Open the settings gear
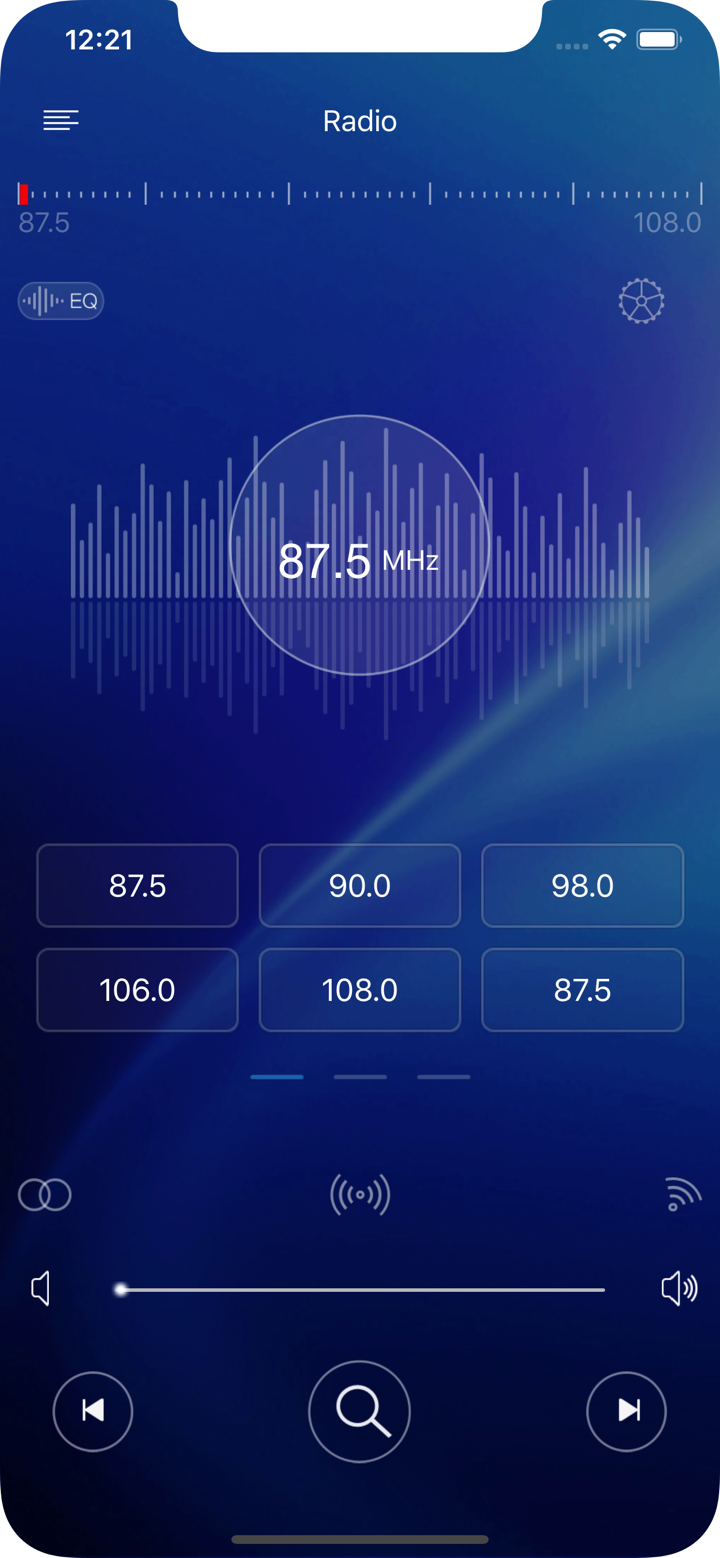This screenshot has width=720, height=1558. click(640, 301)
